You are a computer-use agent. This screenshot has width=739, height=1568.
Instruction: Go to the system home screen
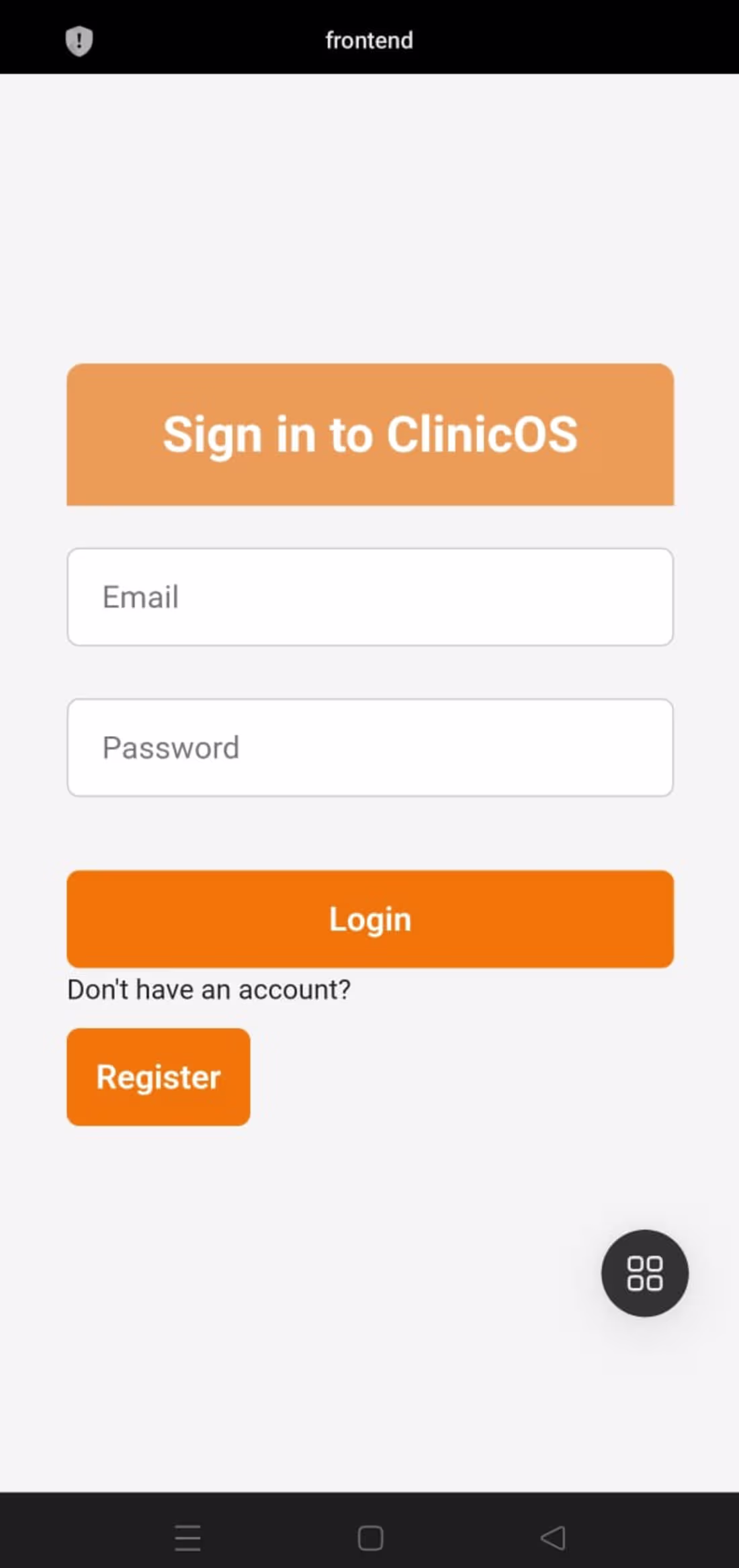coord(370,1537)
